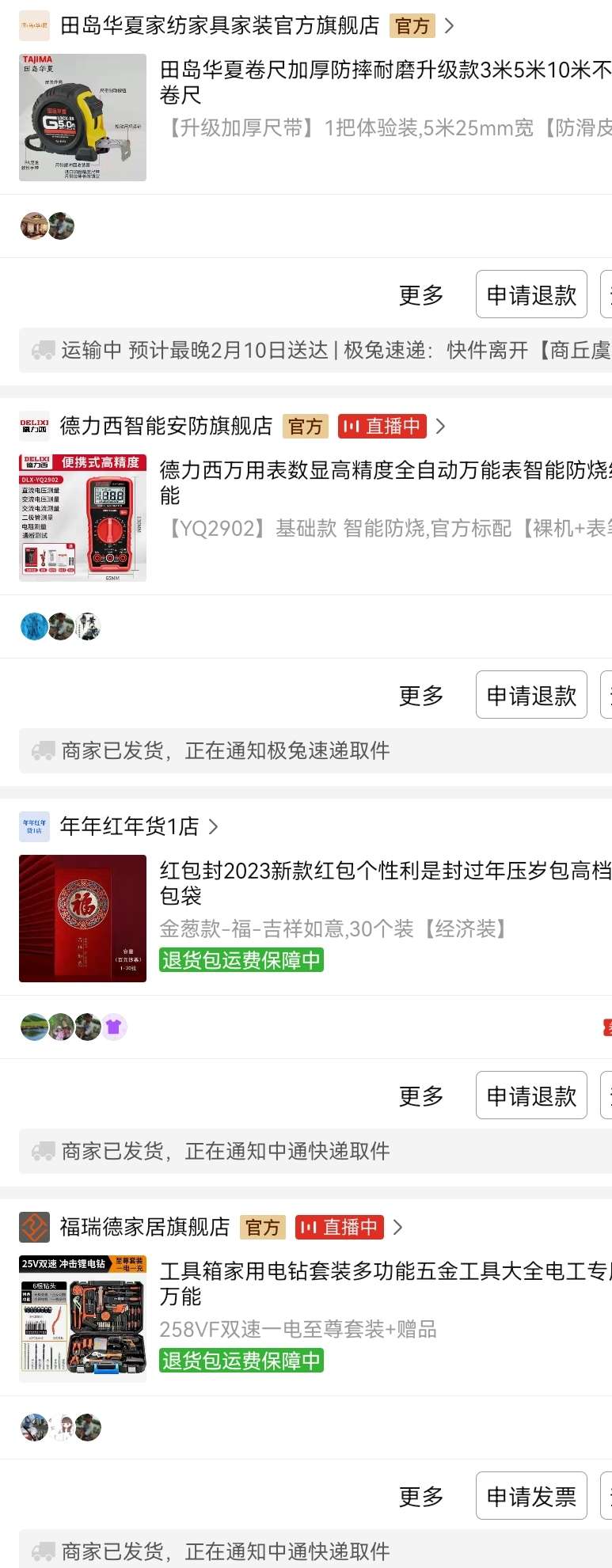This screenshot has height=1568, width=612.
Task: Request a refund for the 红包封 order
Action: (x=531, y=1095)
